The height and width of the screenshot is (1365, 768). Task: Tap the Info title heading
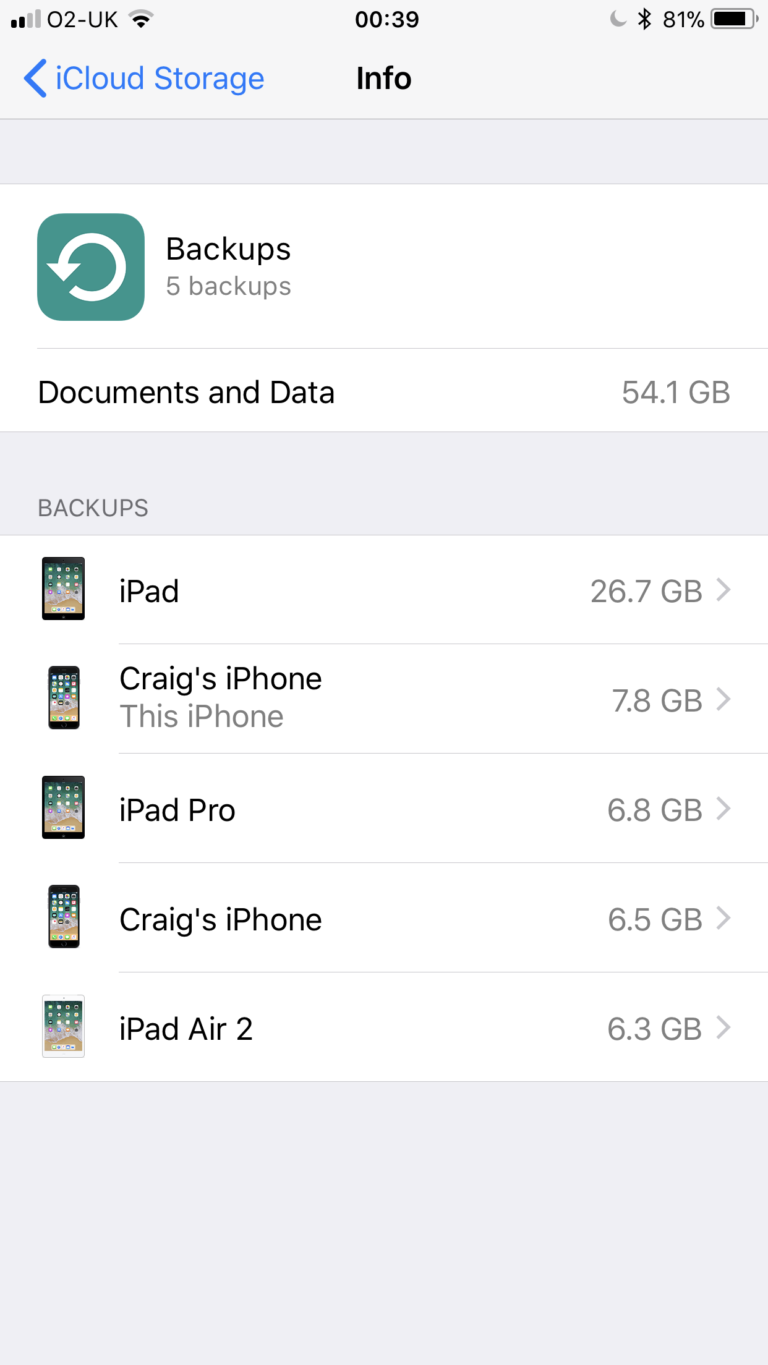[384, 78]
